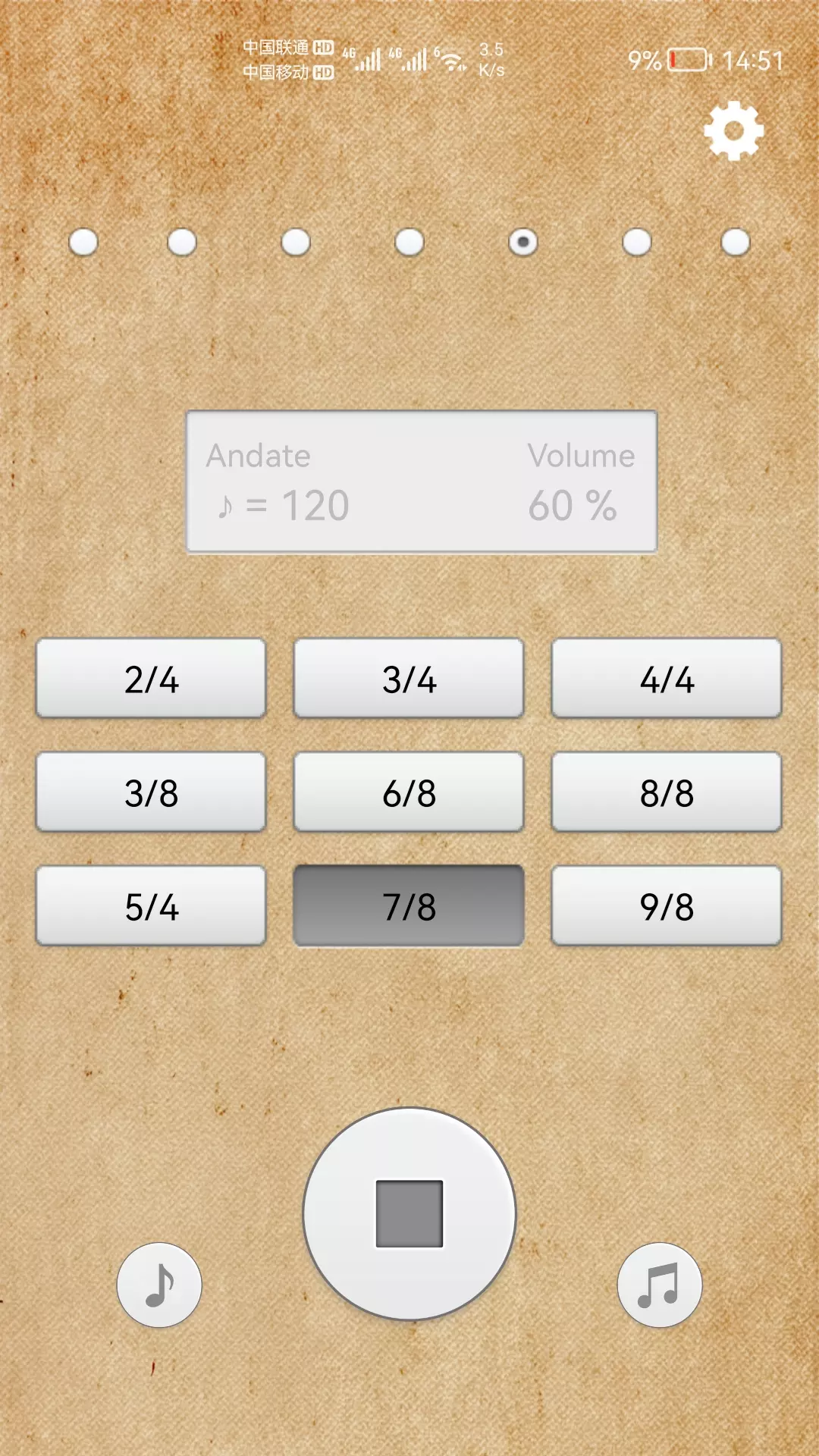Viewport: 819px width, 1456px height.
Task: Choose the 3/4 time signature
Action: click(x=409, y=679)
